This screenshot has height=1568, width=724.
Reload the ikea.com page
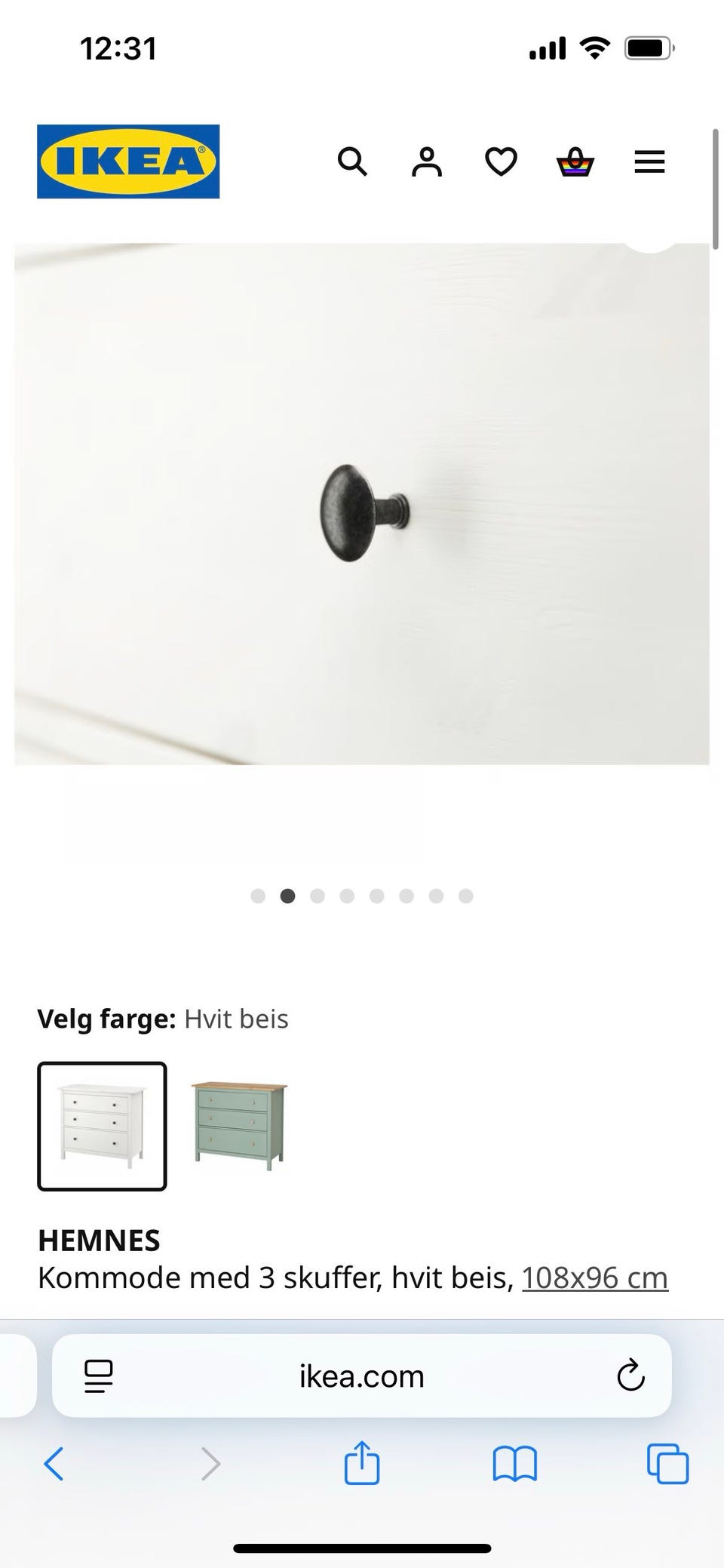click(629, 1375)
